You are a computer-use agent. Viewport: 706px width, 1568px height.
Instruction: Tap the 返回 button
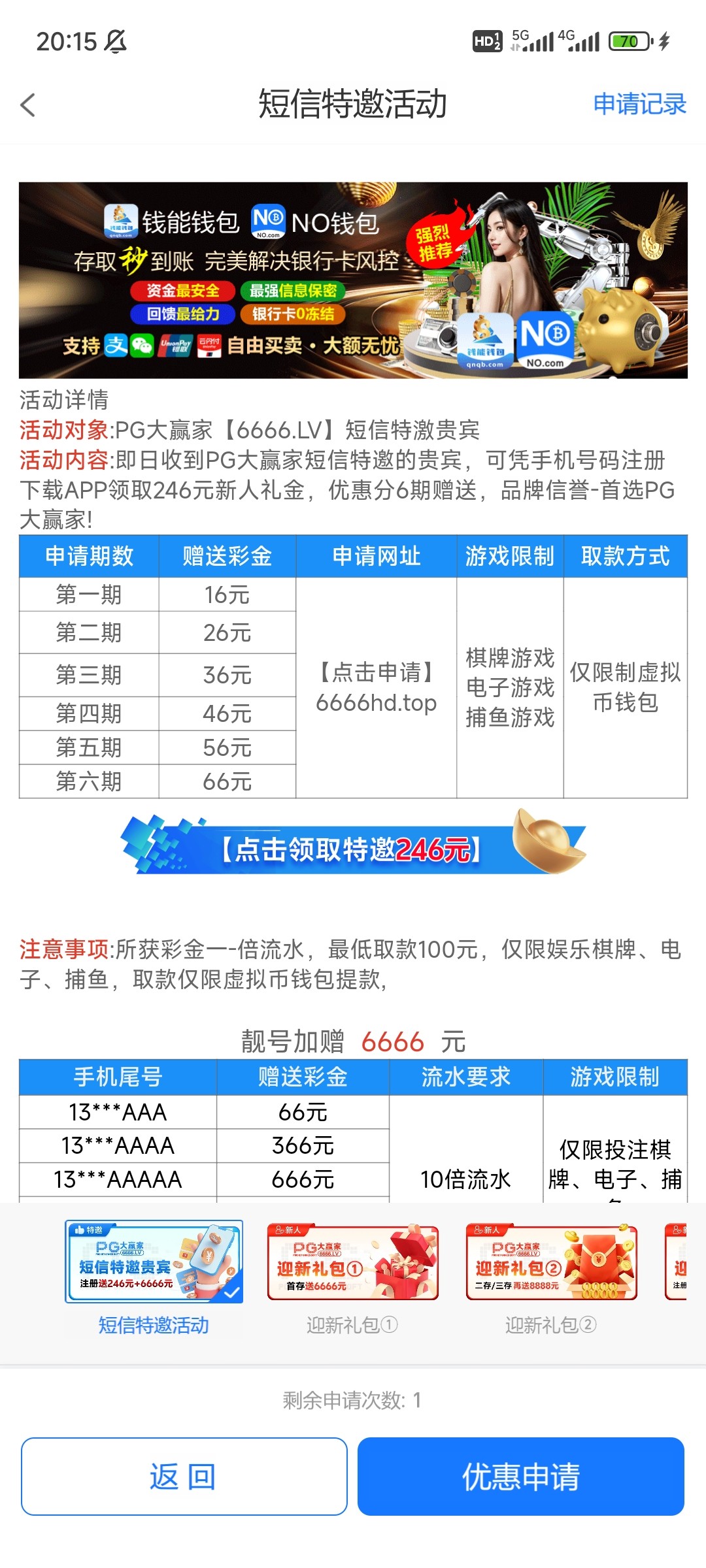(x=184, y=1477)
